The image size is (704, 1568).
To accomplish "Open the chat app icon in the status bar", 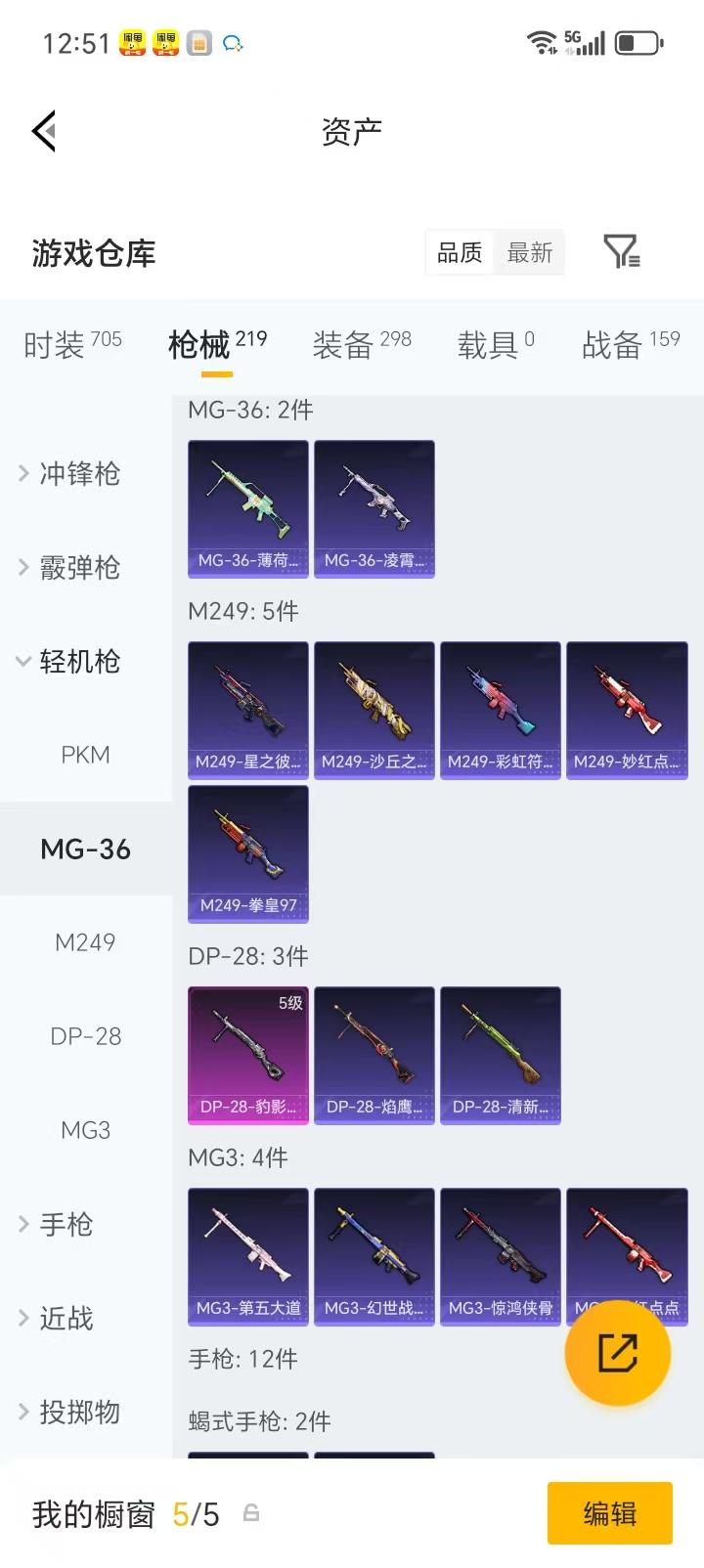I will click(231, 43).
